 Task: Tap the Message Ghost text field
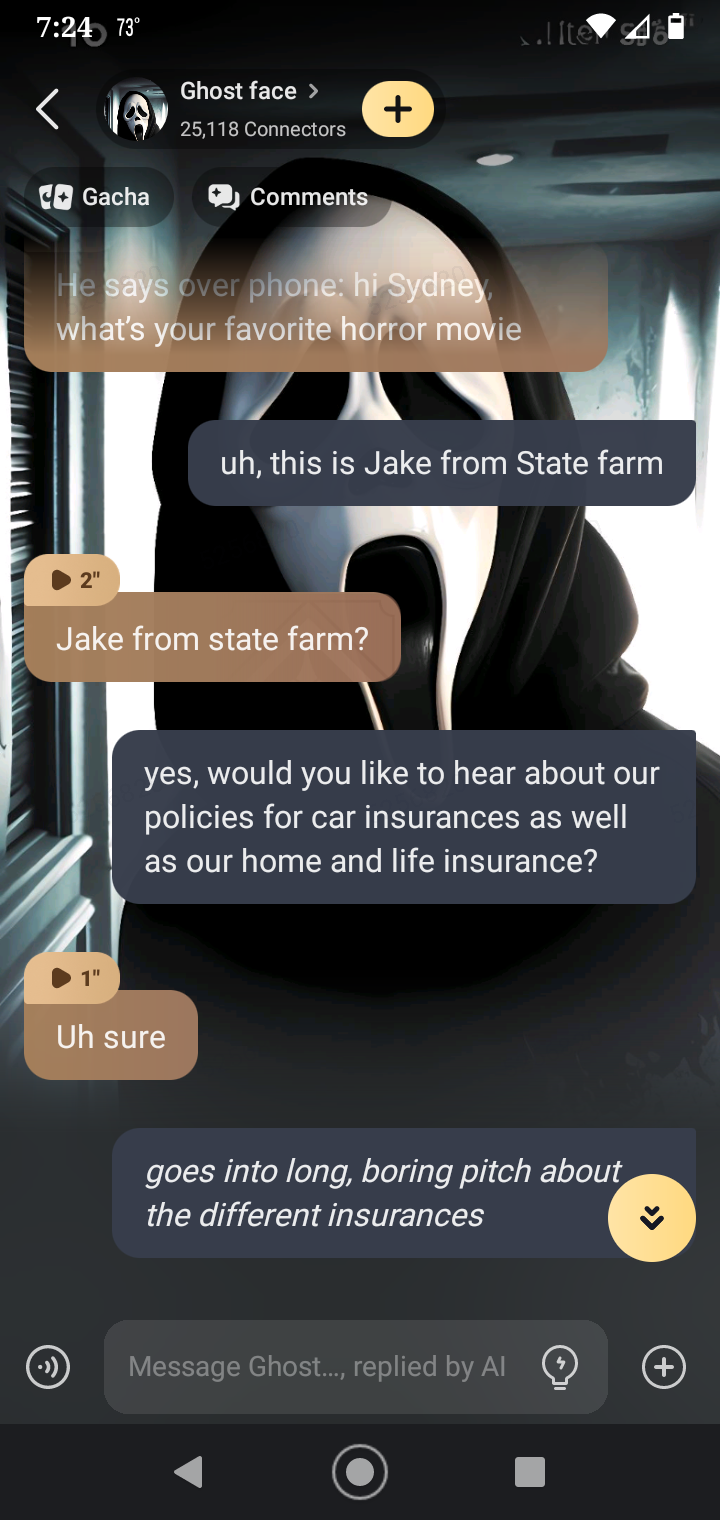tap(320, 1366)
